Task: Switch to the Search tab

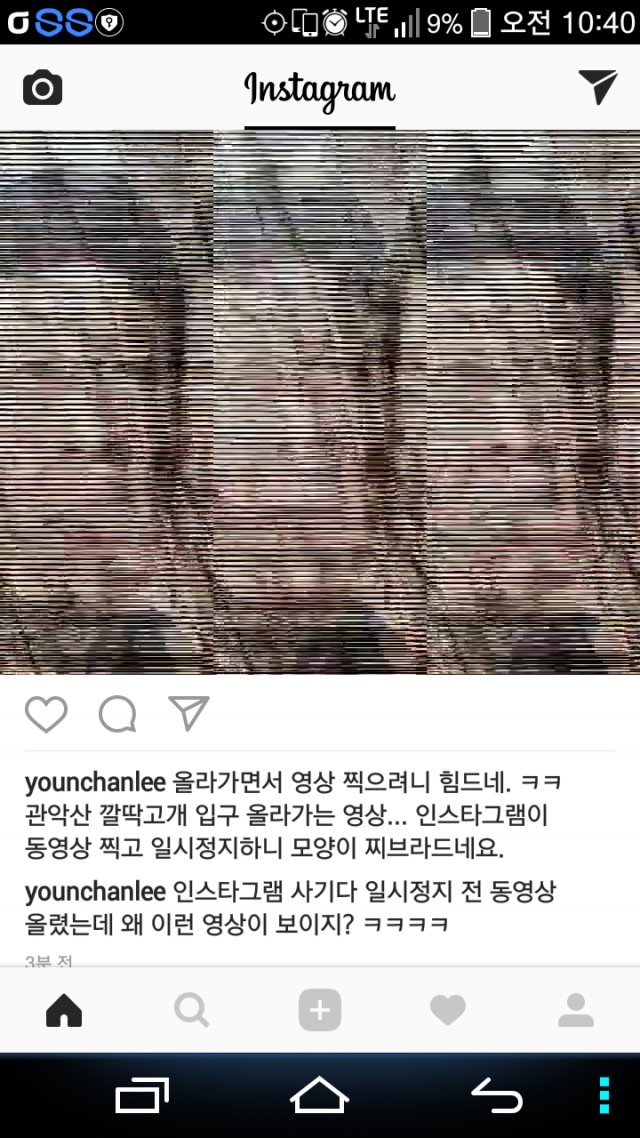Action: (x=192, y=1010)
